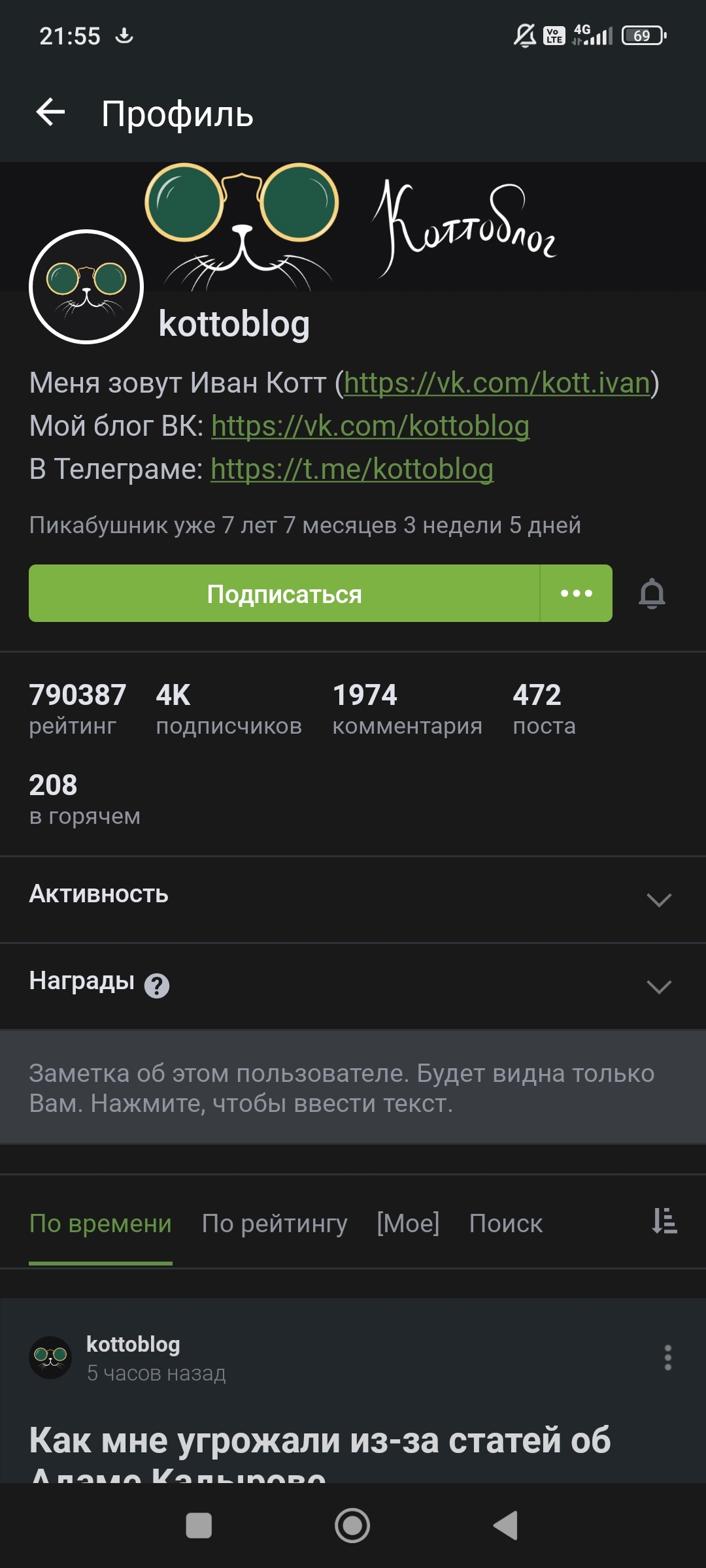Expand the Активность section

pos(658,900)
